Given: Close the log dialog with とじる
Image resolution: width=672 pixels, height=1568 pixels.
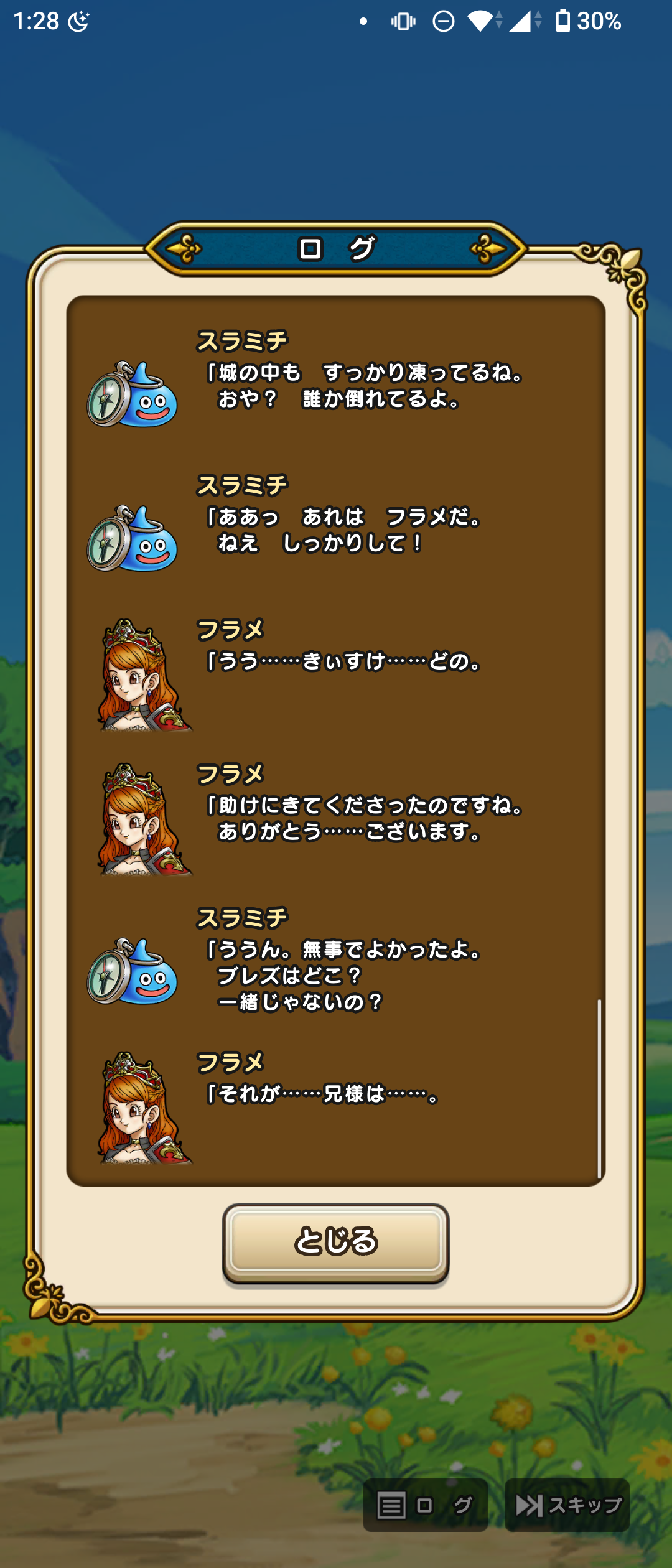Looking at the screenshot, I should pos(336,1241).
